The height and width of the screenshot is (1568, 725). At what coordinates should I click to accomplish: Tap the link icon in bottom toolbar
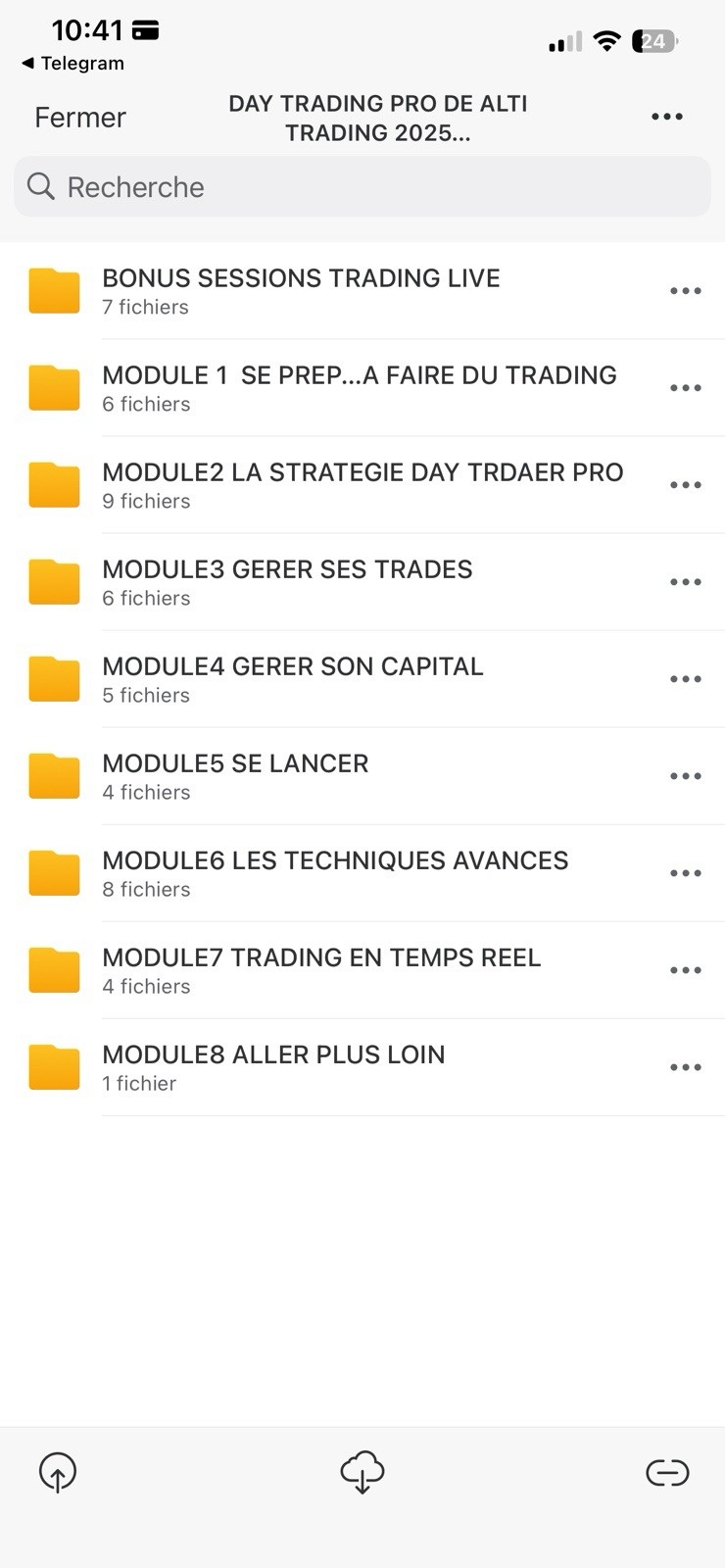(667, 1471)
